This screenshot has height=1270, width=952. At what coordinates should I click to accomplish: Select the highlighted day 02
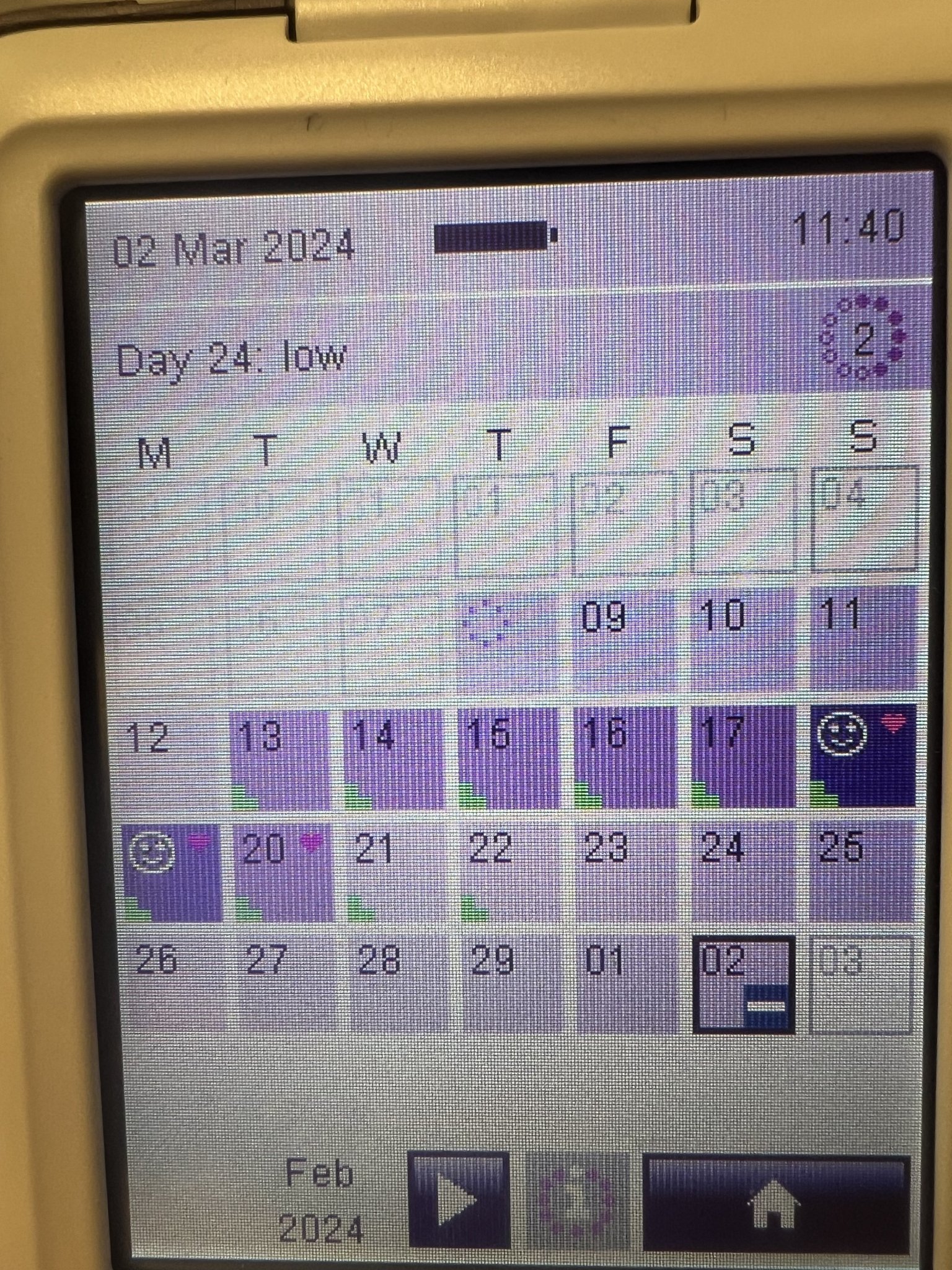pyautogui.click(x=744, y=984)
